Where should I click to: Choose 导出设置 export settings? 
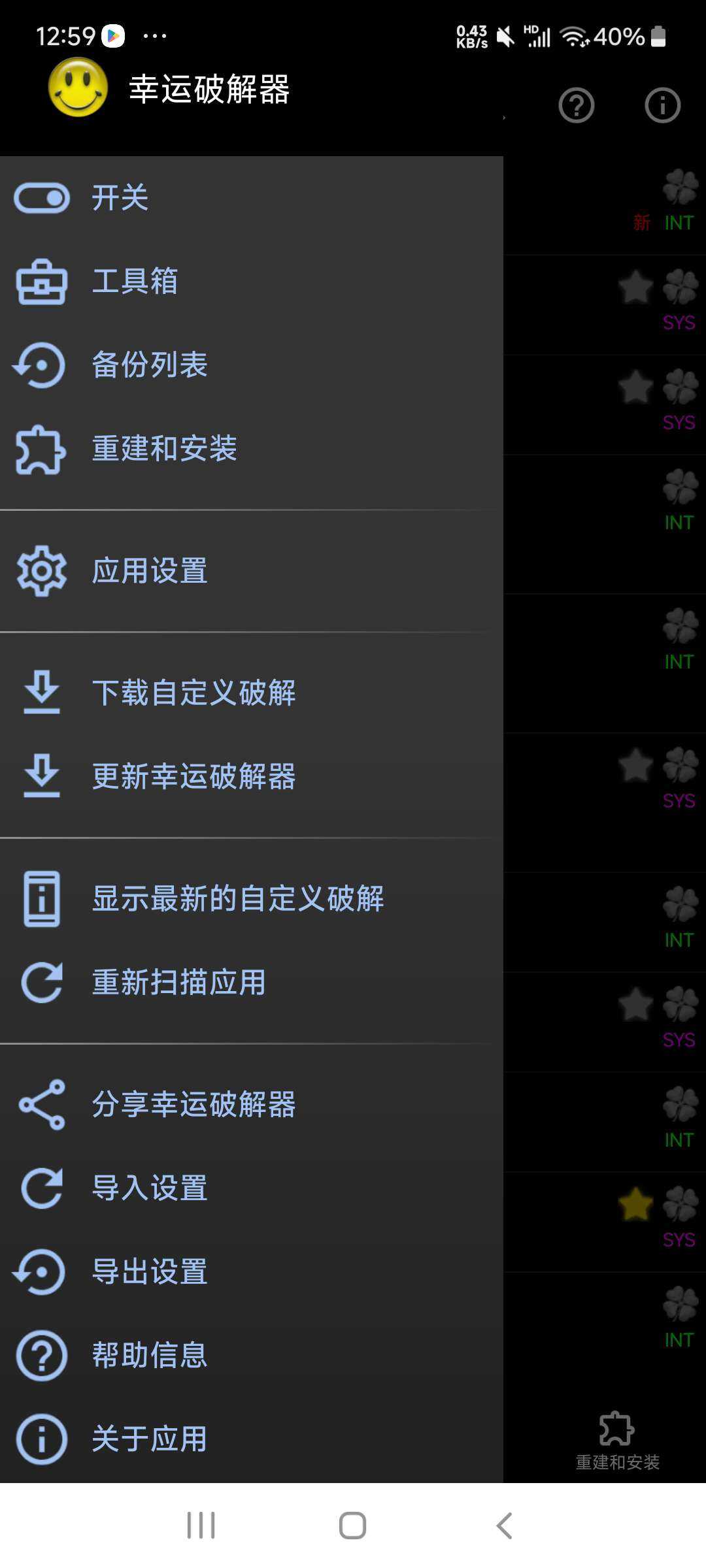coord(149,1271)
